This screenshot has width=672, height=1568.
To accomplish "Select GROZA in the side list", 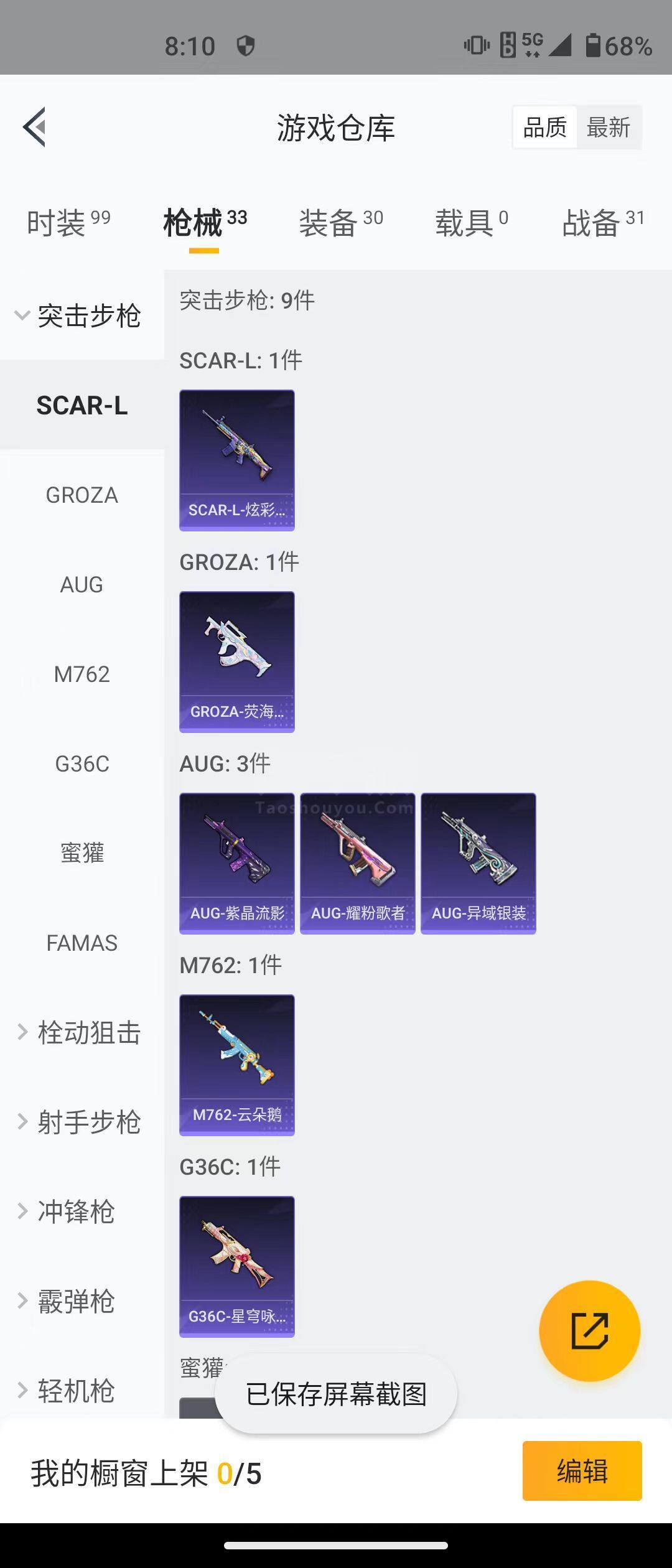I will click(82, 495).
